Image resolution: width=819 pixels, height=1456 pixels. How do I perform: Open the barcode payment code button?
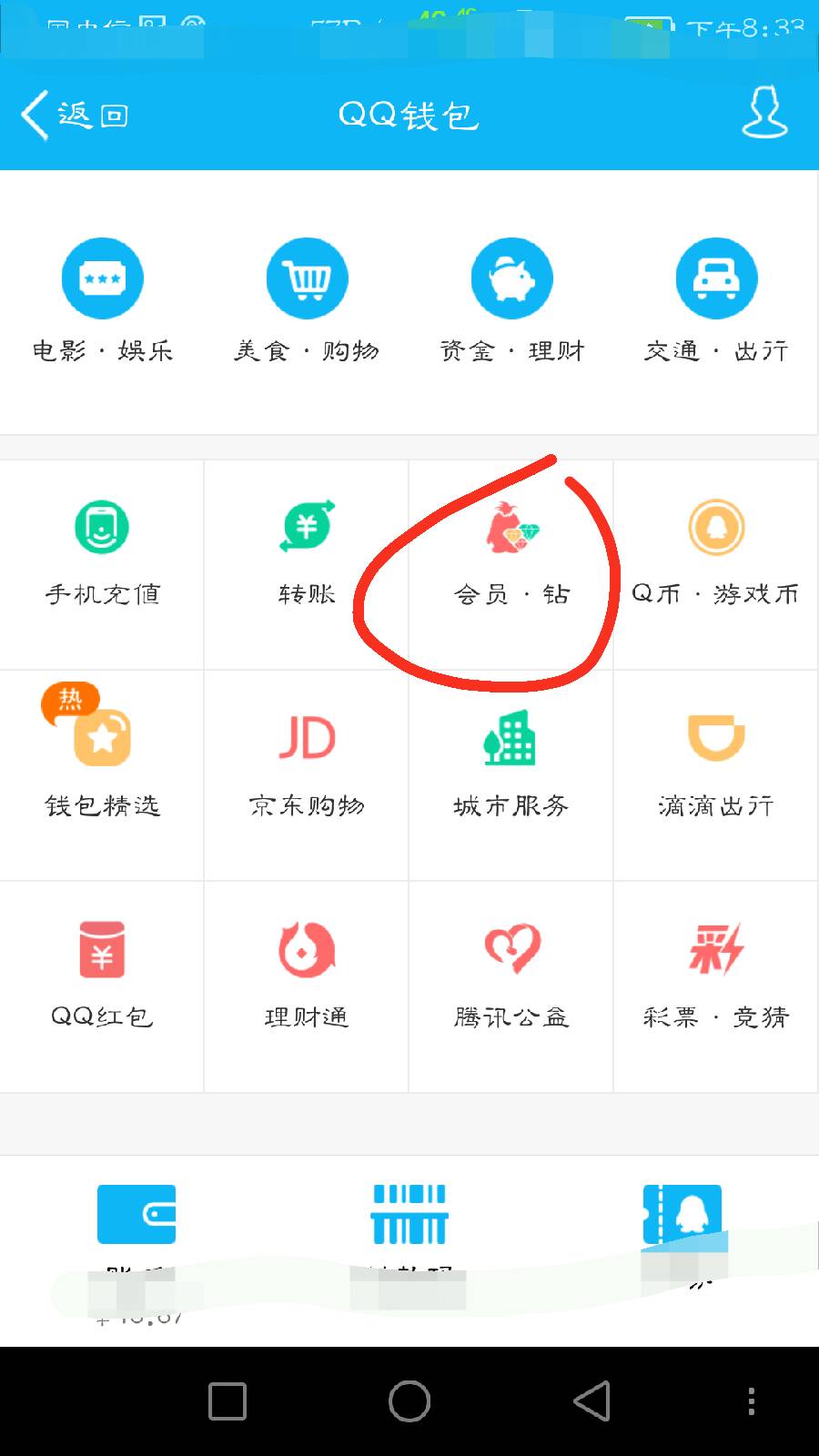[x=409, y=1214]
